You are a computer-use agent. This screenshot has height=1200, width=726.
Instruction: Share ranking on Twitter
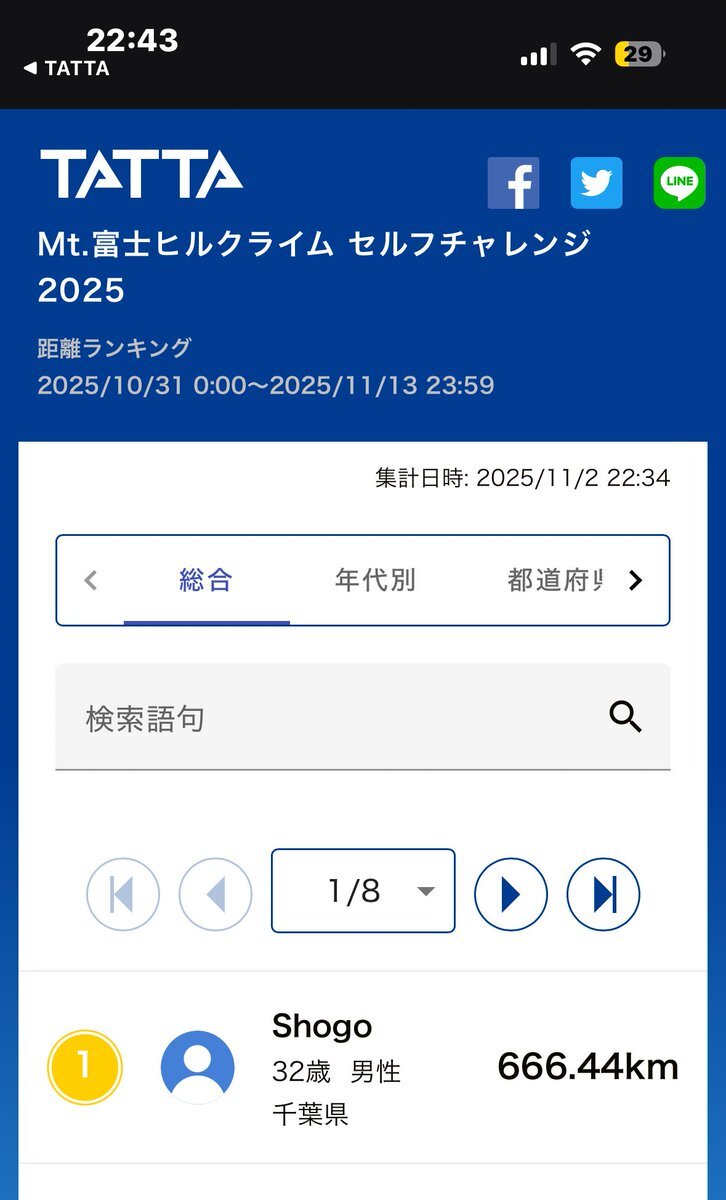tap(596, 183)
